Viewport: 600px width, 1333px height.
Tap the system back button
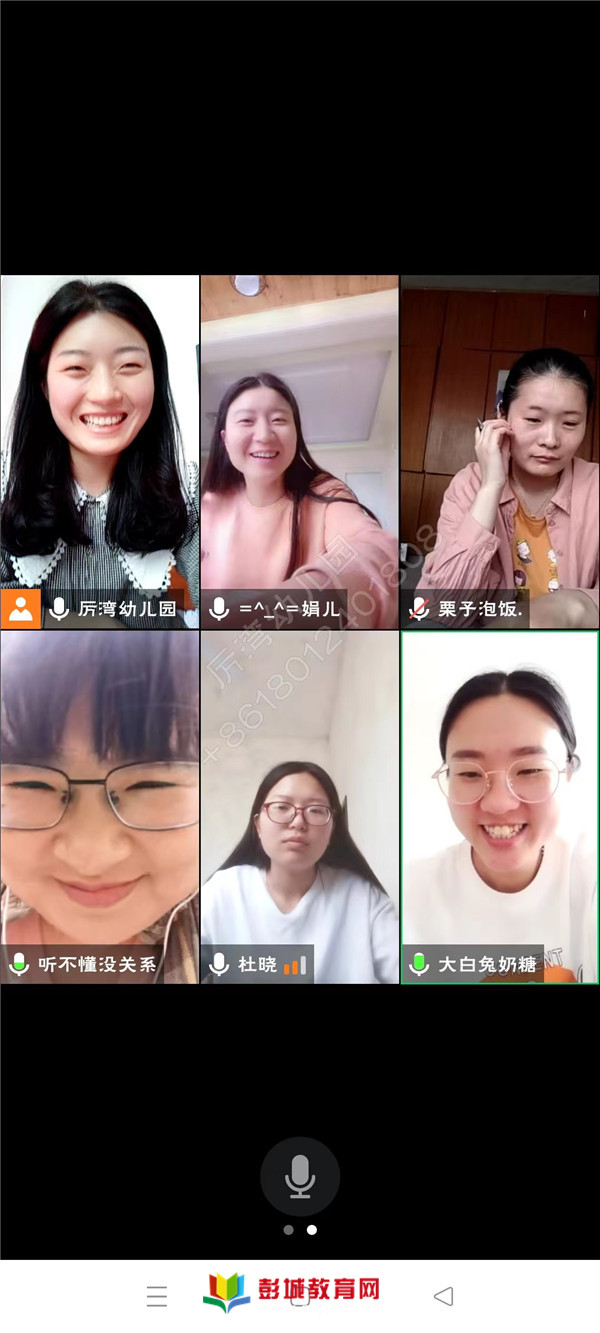pyautogui.click(x=443, y=1296)
